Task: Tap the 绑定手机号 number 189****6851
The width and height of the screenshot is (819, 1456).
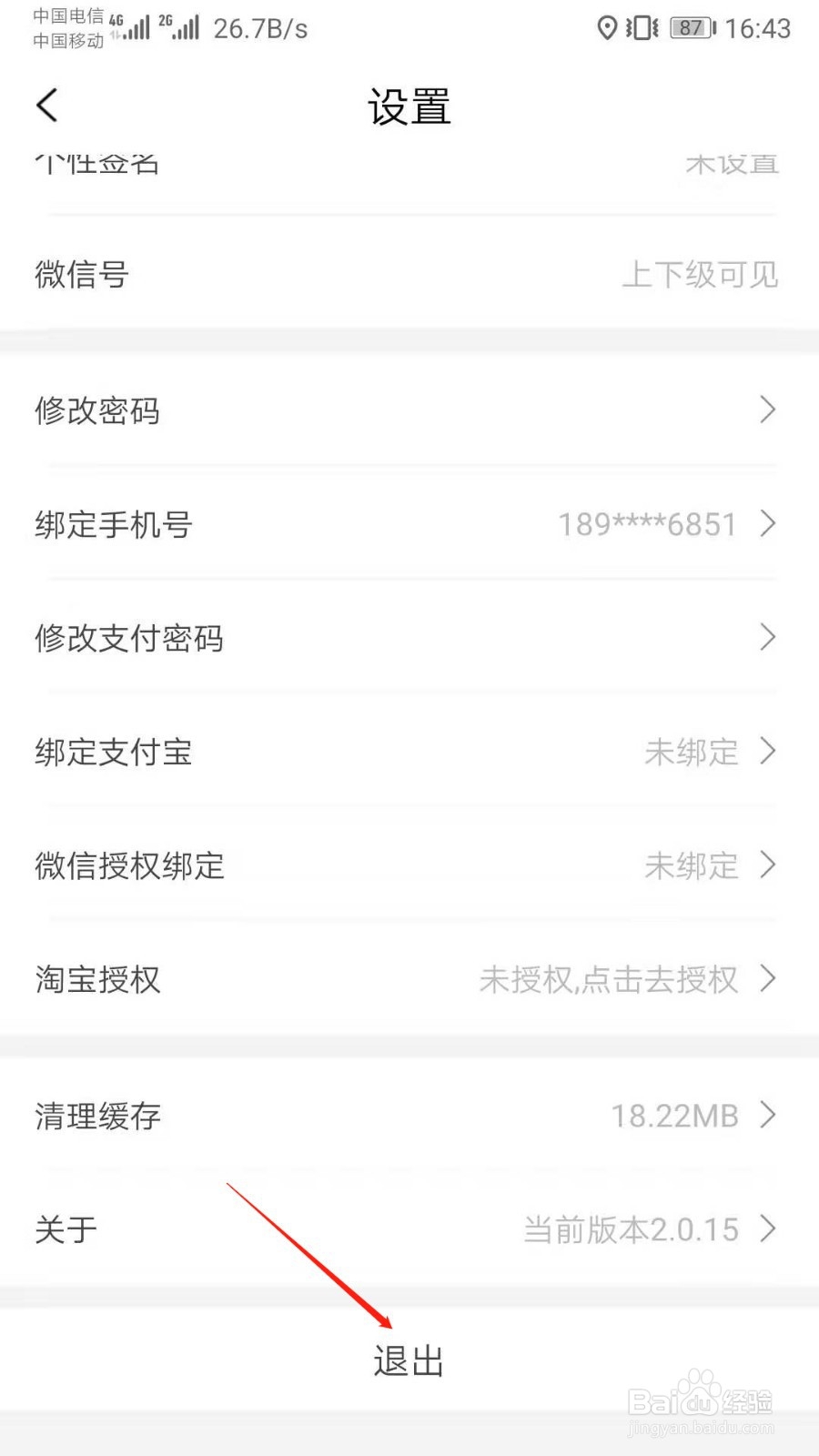Action: click(x=645, y=524)
